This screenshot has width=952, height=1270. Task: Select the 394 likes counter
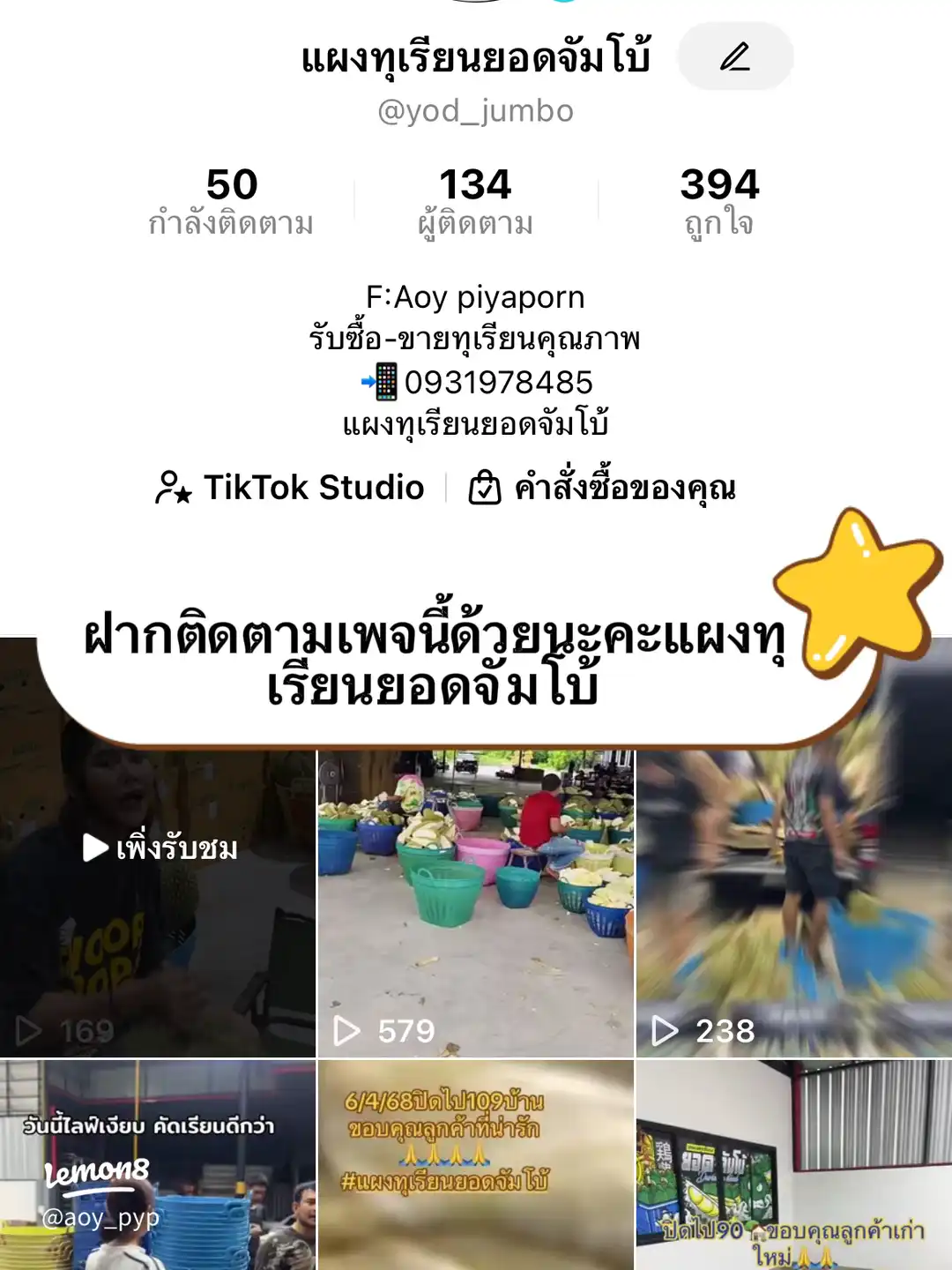[x=720, y=198]
